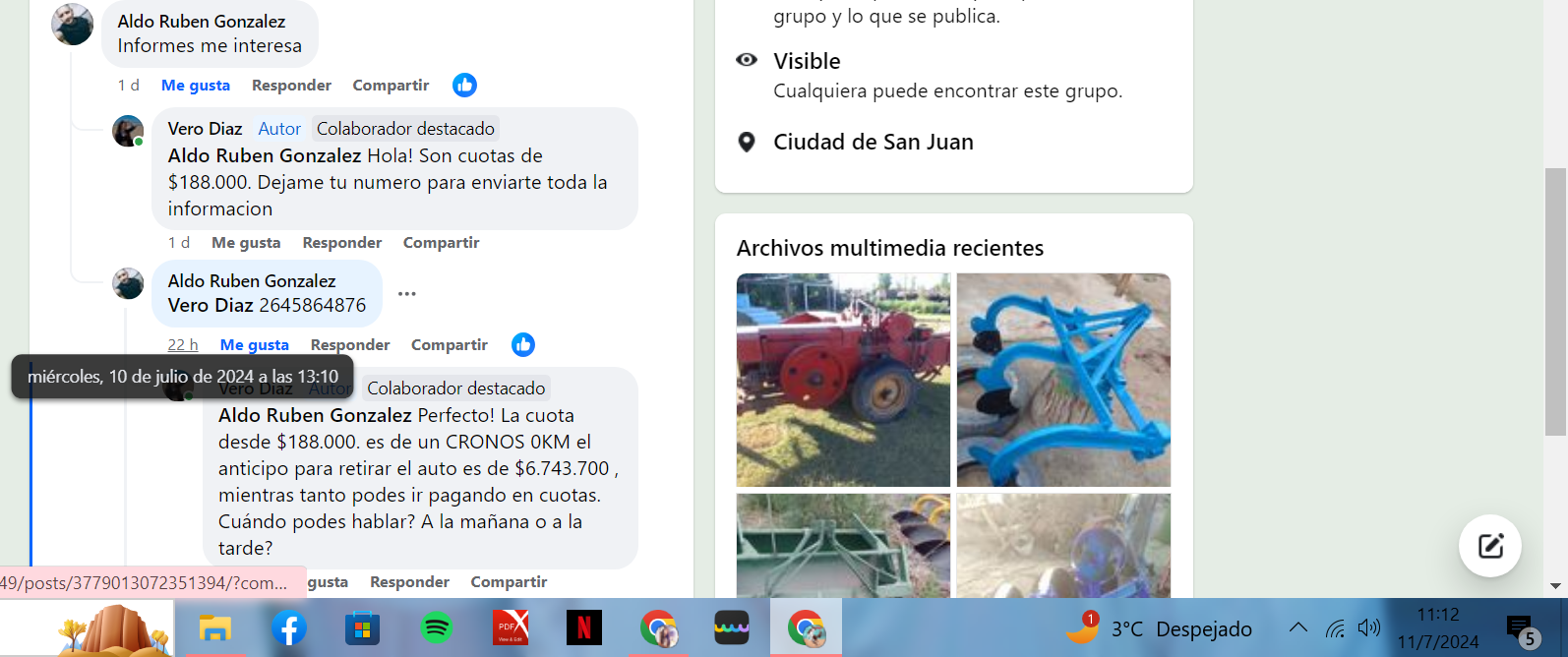Open Aldo Ruben Gonzalez's profile from top comment
Image resolution: width=1568 pixels, height=657 pixels.
click(x=201, y=22)
